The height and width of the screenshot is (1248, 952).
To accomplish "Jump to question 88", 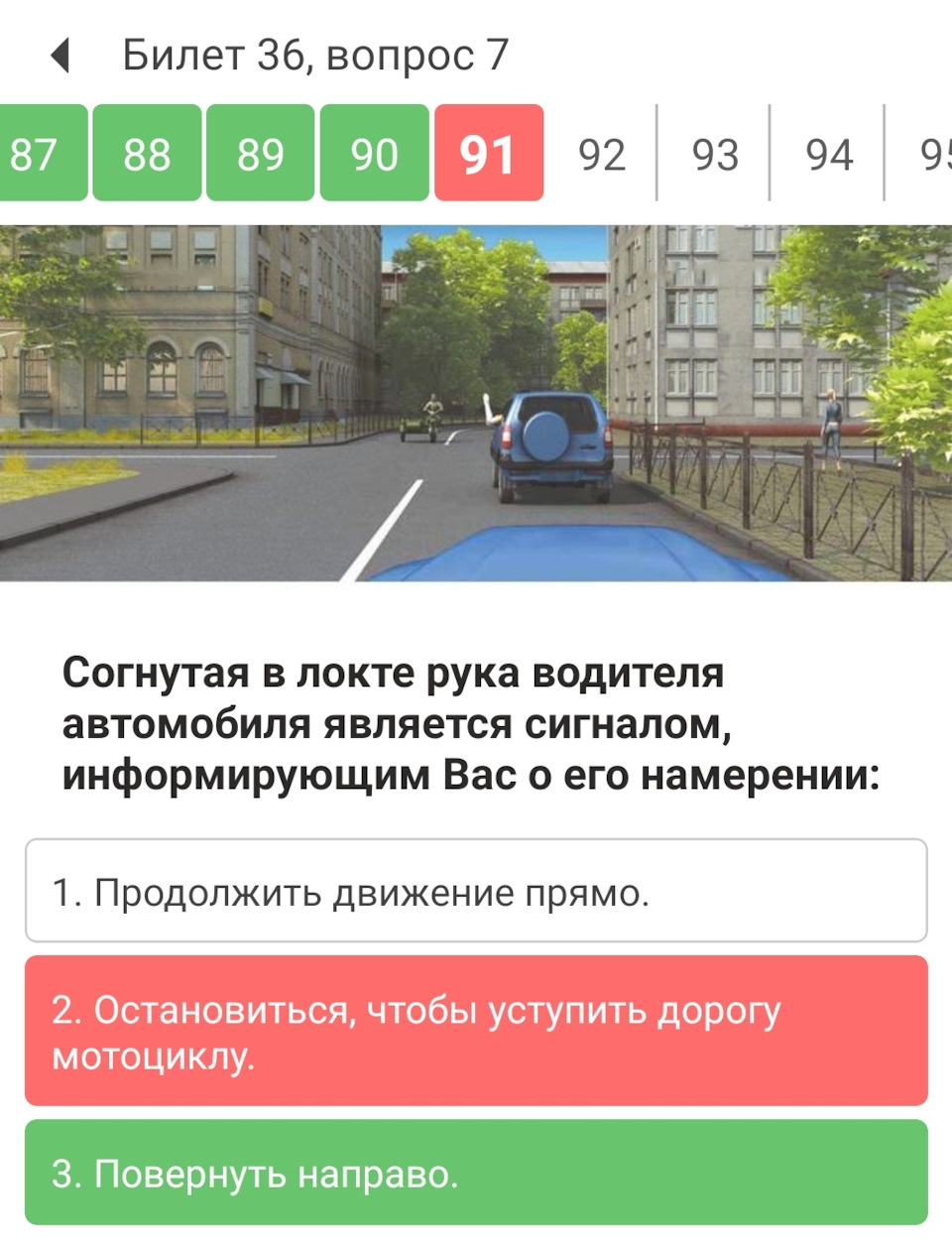I will pos(147,154).
